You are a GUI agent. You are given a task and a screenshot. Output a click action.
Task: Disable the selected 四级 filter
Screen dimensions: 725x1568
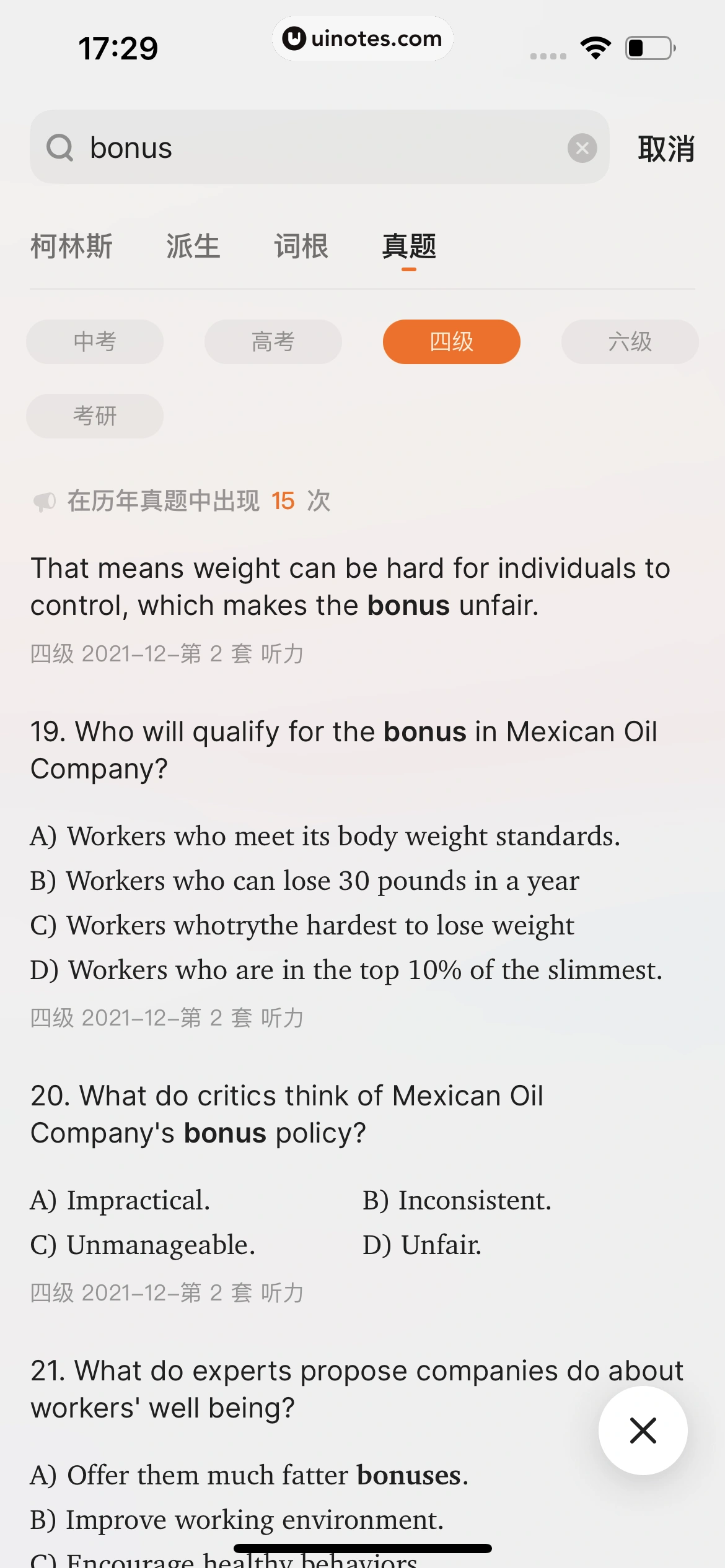tap(452, 341)
